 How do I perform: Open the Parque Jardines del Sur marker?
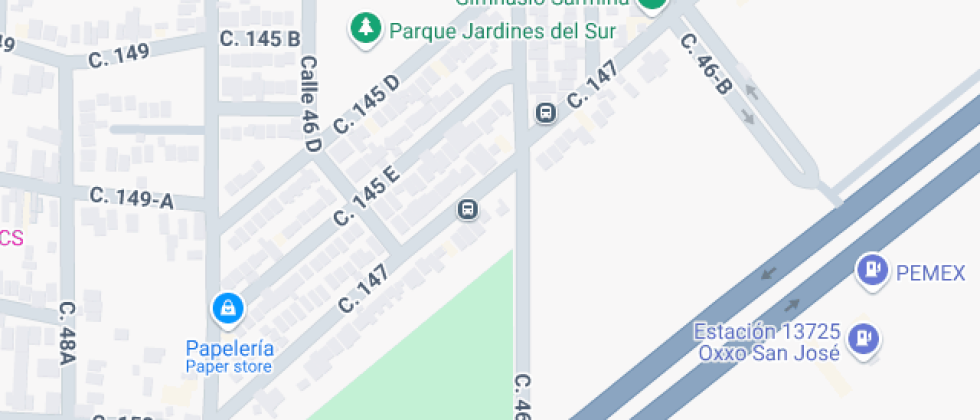coord(365,29)
